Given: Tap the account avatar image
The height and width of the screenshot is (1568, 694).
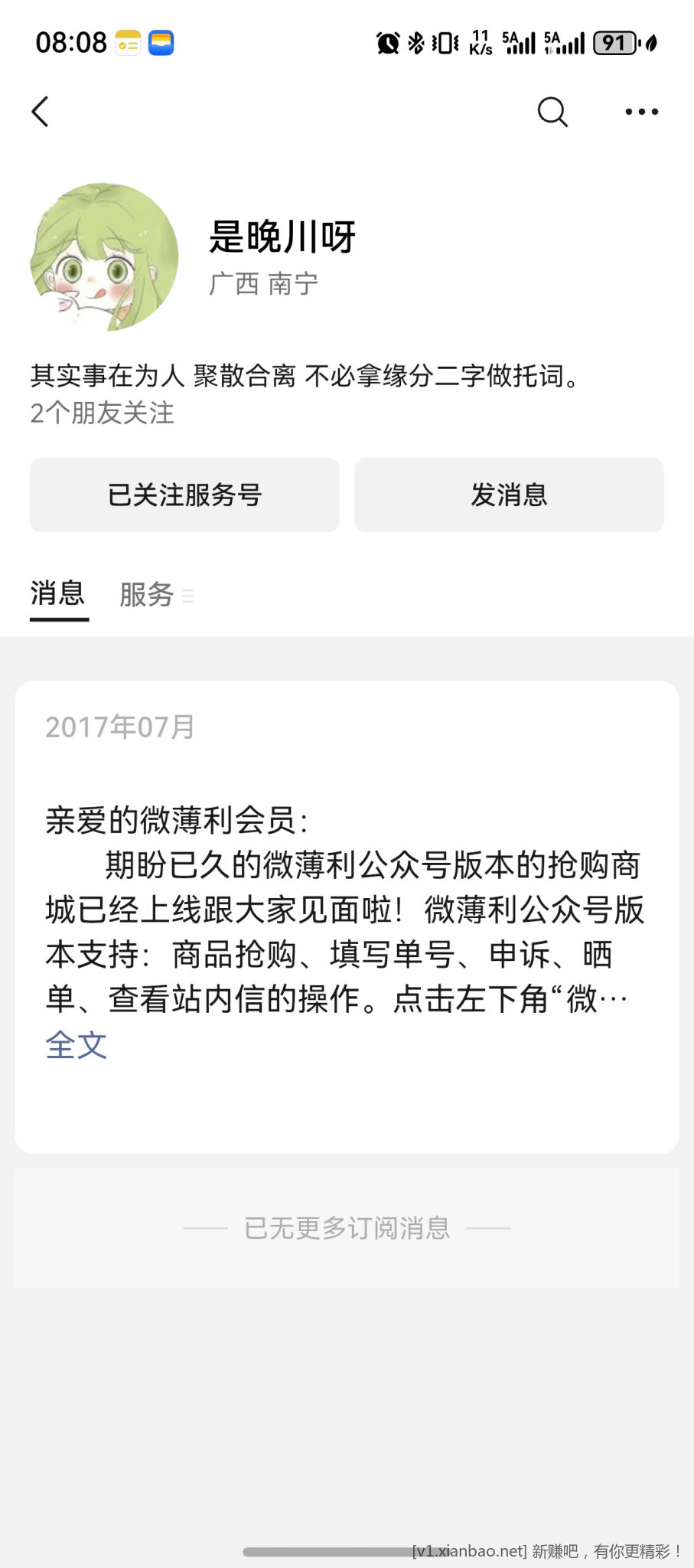Looking at the screenshot, I should coord(103,256).
